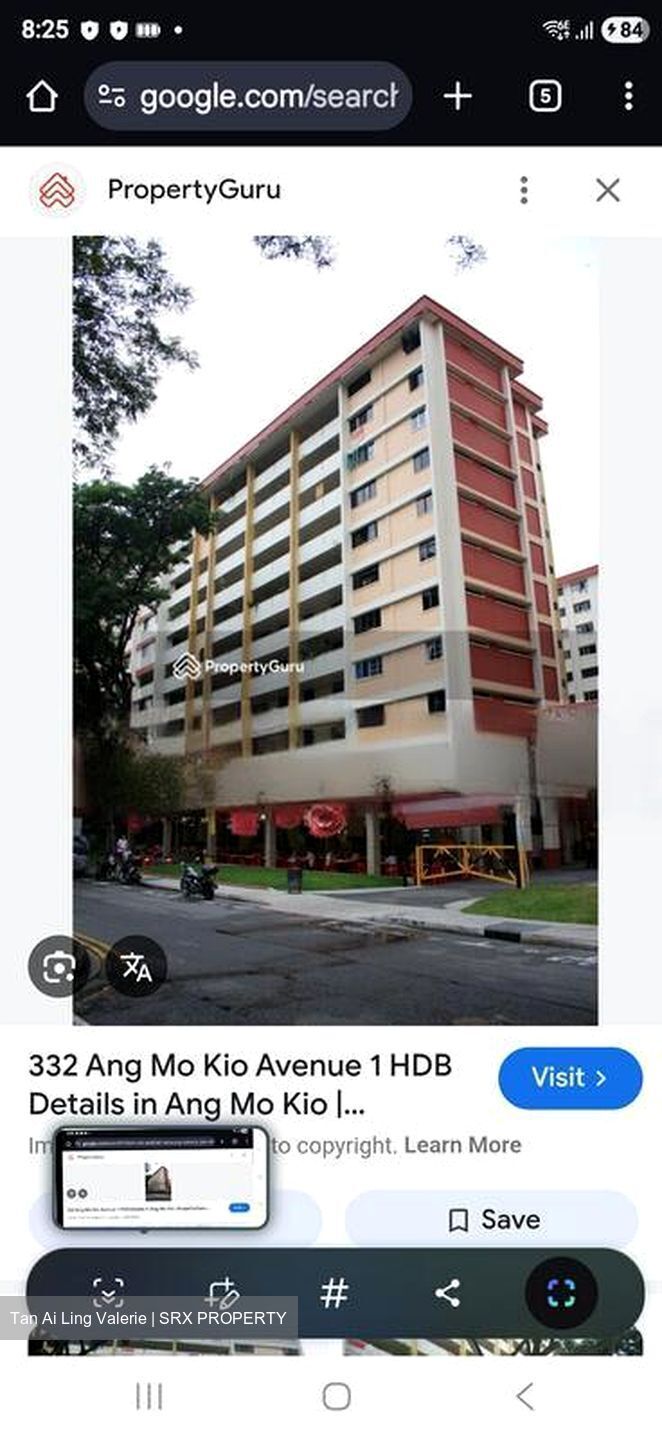Open recent apps from the navigation bar
662x1440 pixels.
[x=149, y=1396]
